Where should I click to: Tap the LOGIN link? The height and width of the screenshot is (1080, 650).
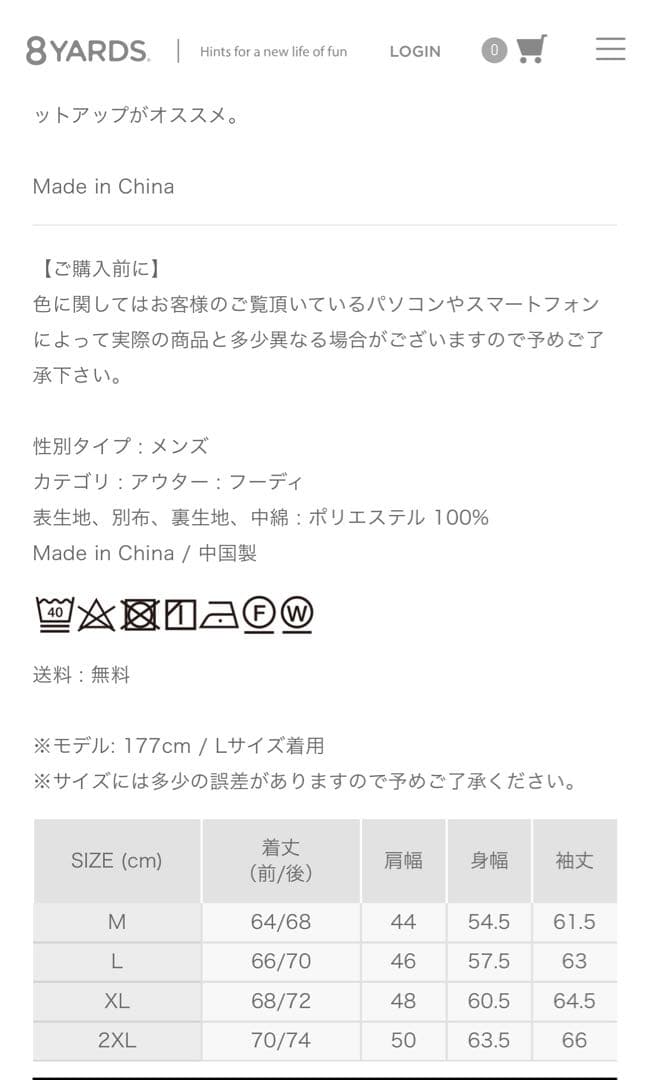415,51
